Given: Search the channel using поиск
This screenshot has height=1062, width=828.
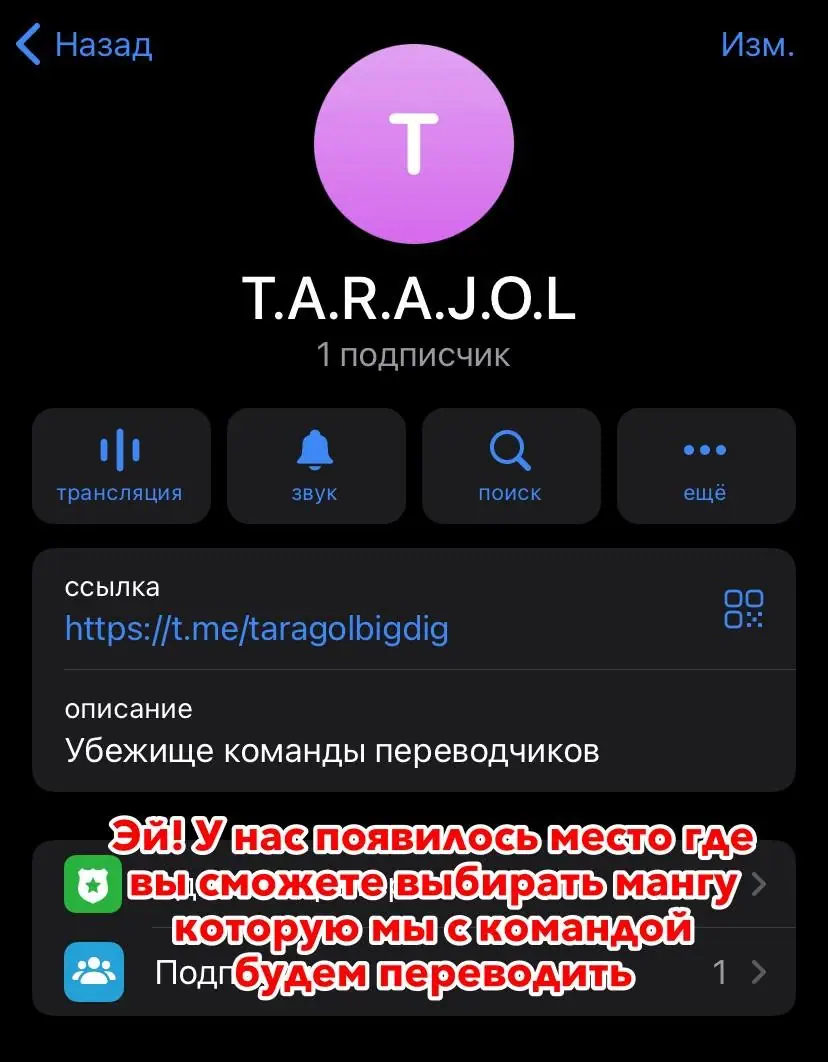Looking at the screenshot, I should (x=510, y=465).
